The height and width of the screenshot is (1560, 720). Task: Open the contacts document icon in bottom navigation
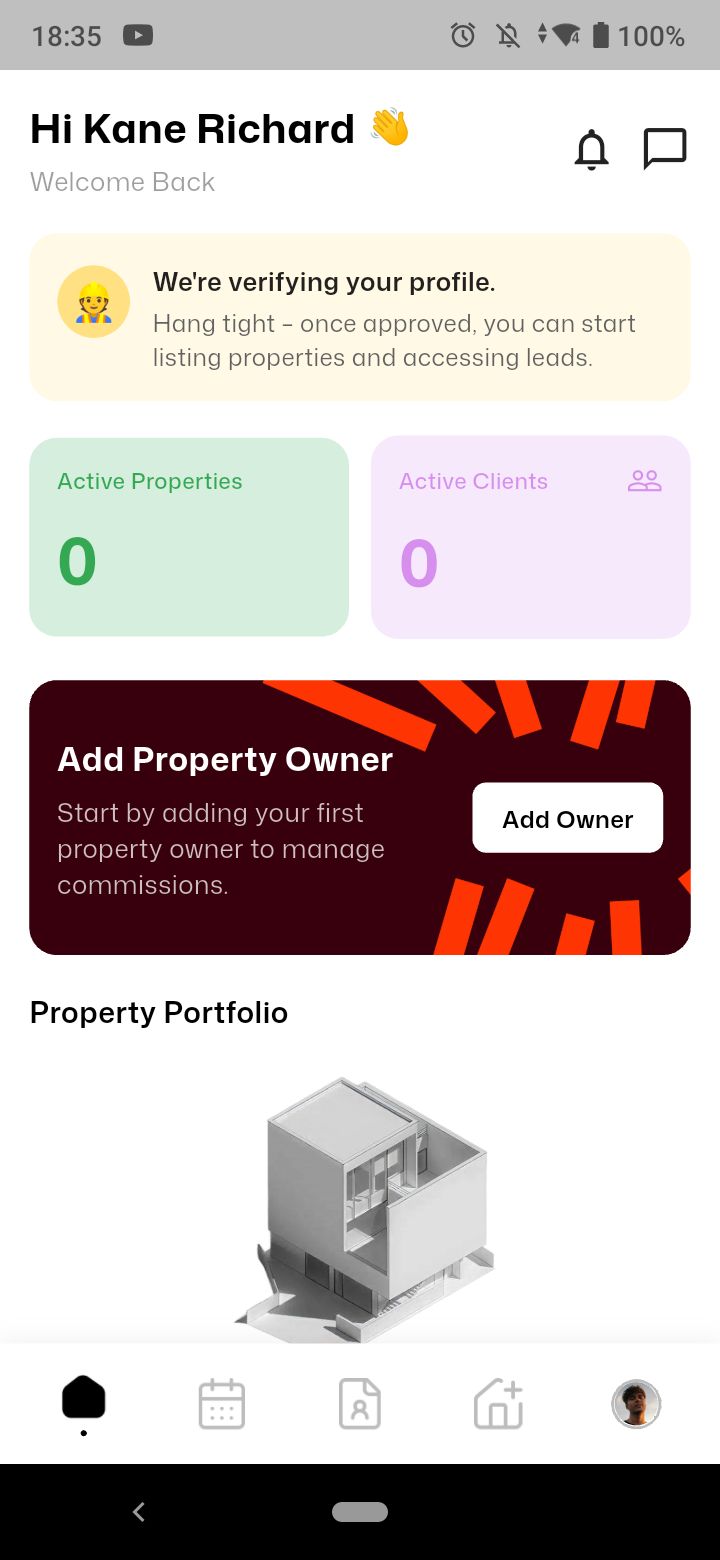(359, 1403)
